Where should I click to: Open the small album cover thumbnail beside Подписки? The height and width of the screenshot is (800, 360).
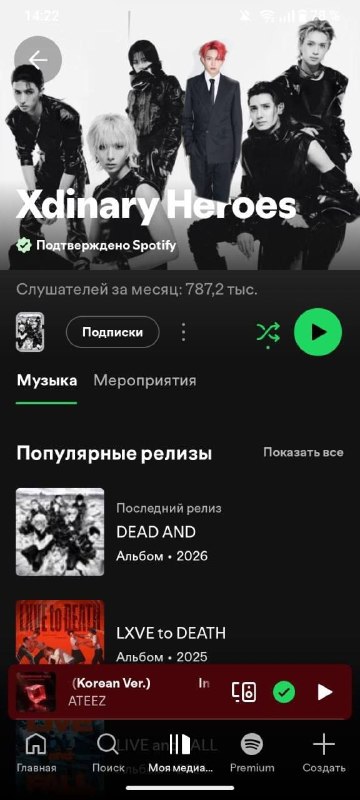30,332
